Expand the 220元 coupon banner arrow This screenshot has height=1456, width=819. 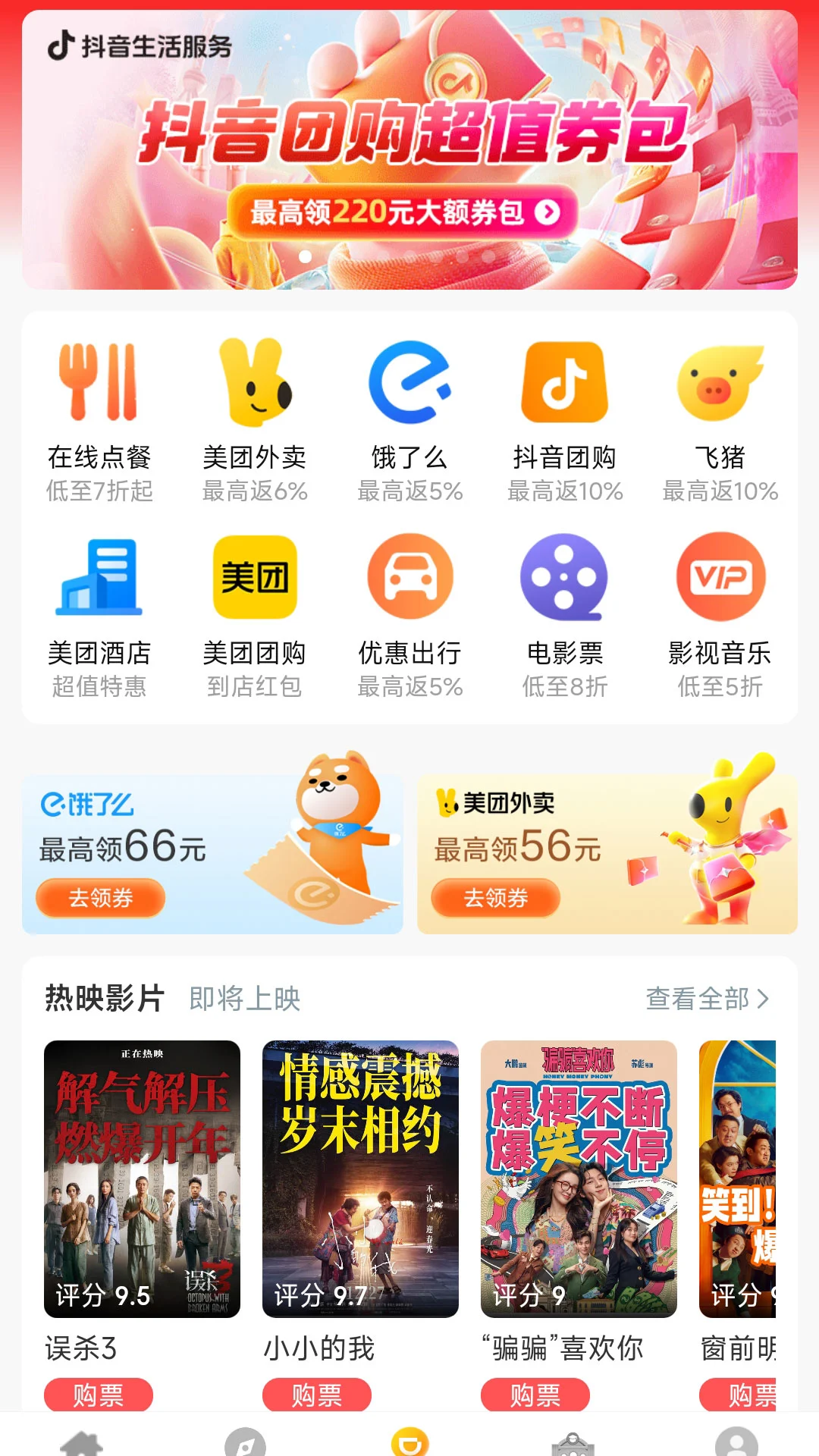point(545,214)
